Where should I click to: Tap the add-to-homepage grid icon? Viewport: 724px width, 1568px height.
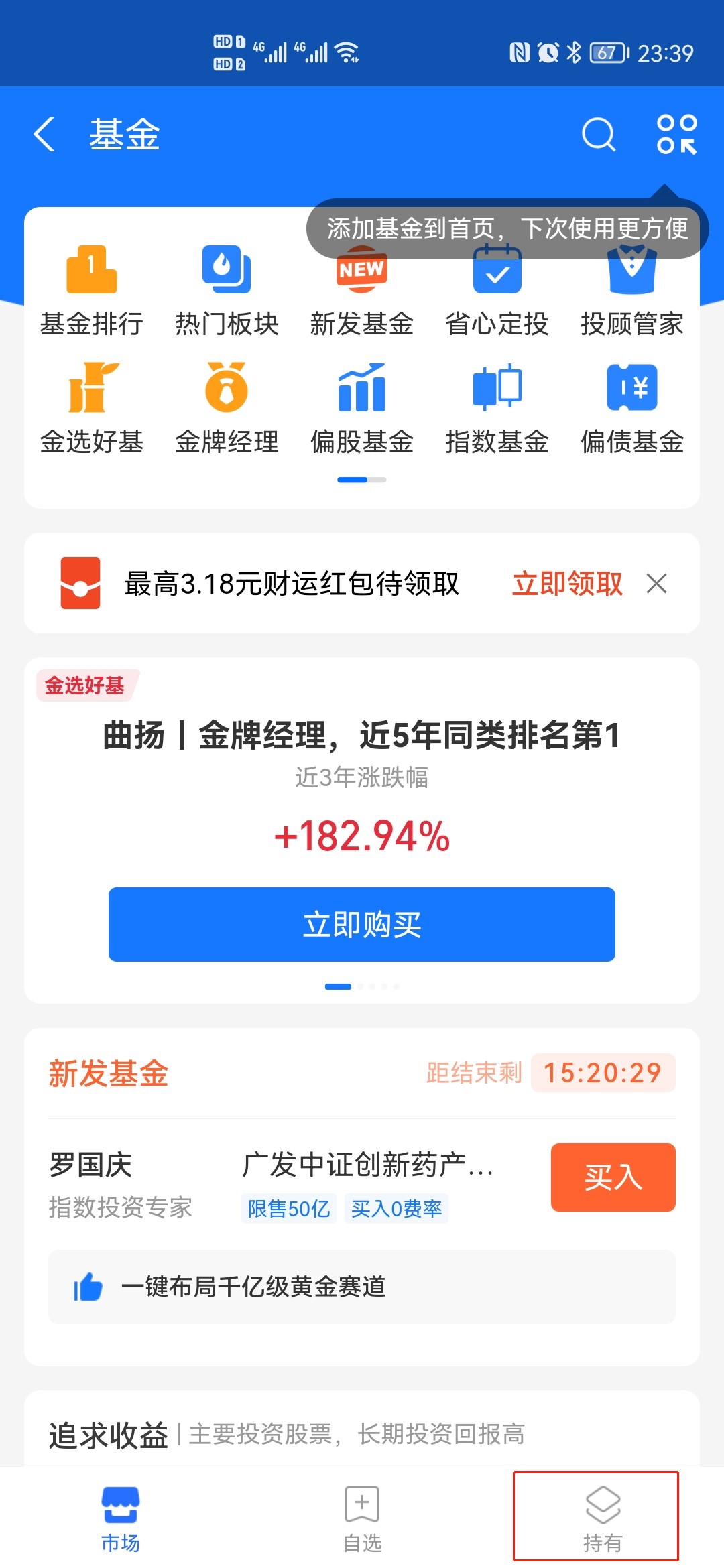point(676,135)
